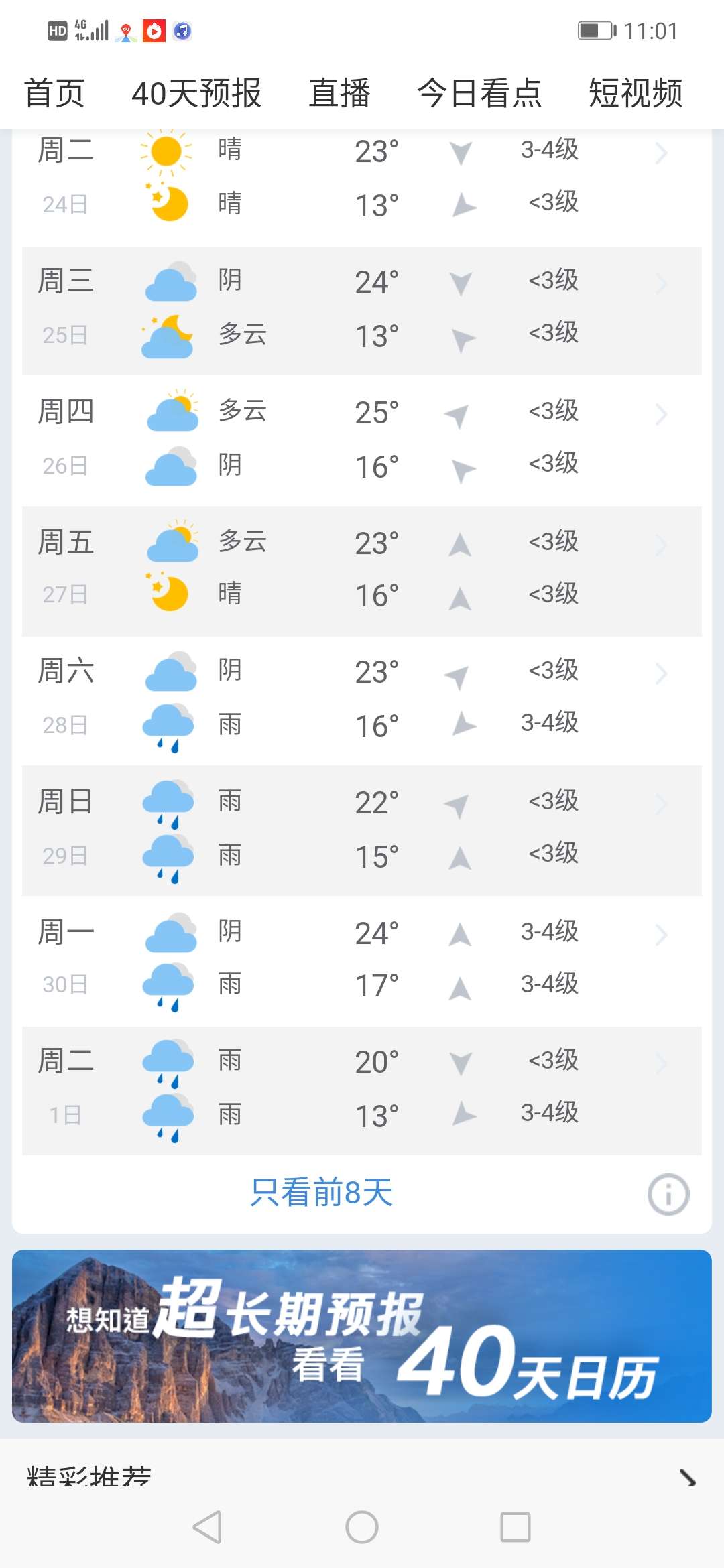The image size is (724, 1568).
Task: Switch to the 首页 tab
Action: [x=54, y=93]
